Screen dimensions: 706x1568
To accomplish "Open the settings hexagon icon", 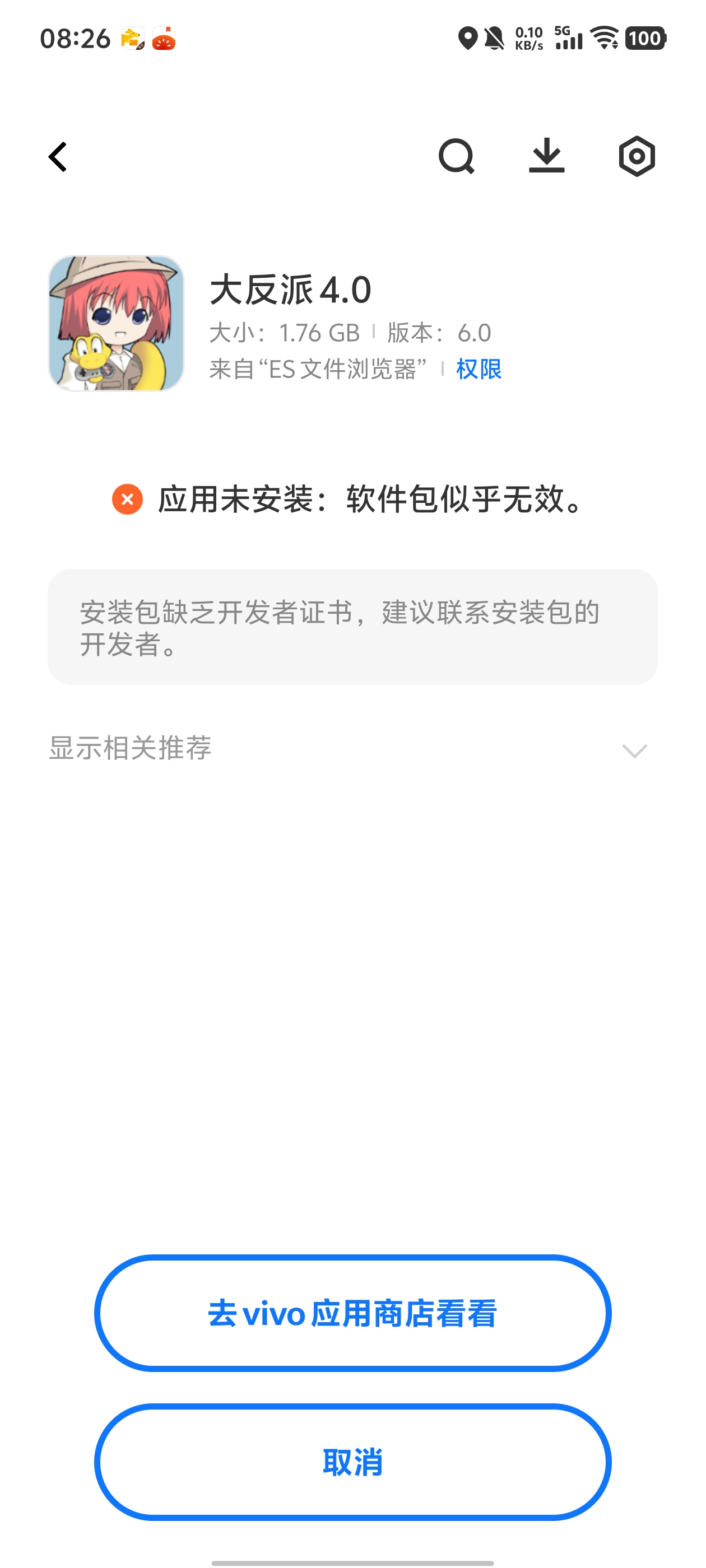I will pyautogui.click(x=637, y=156).
